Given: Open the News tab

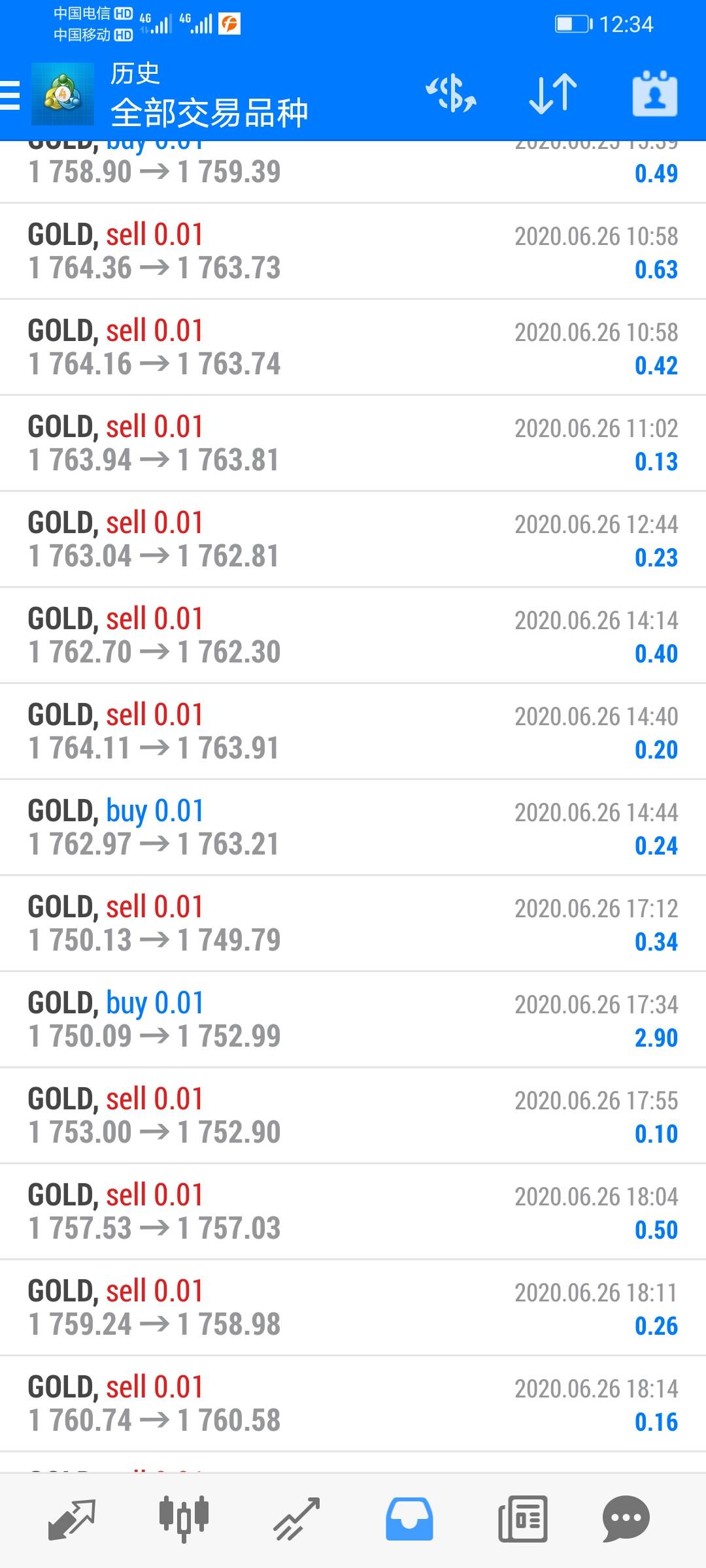Looking at the screenshot, I should click(522, 1520).
